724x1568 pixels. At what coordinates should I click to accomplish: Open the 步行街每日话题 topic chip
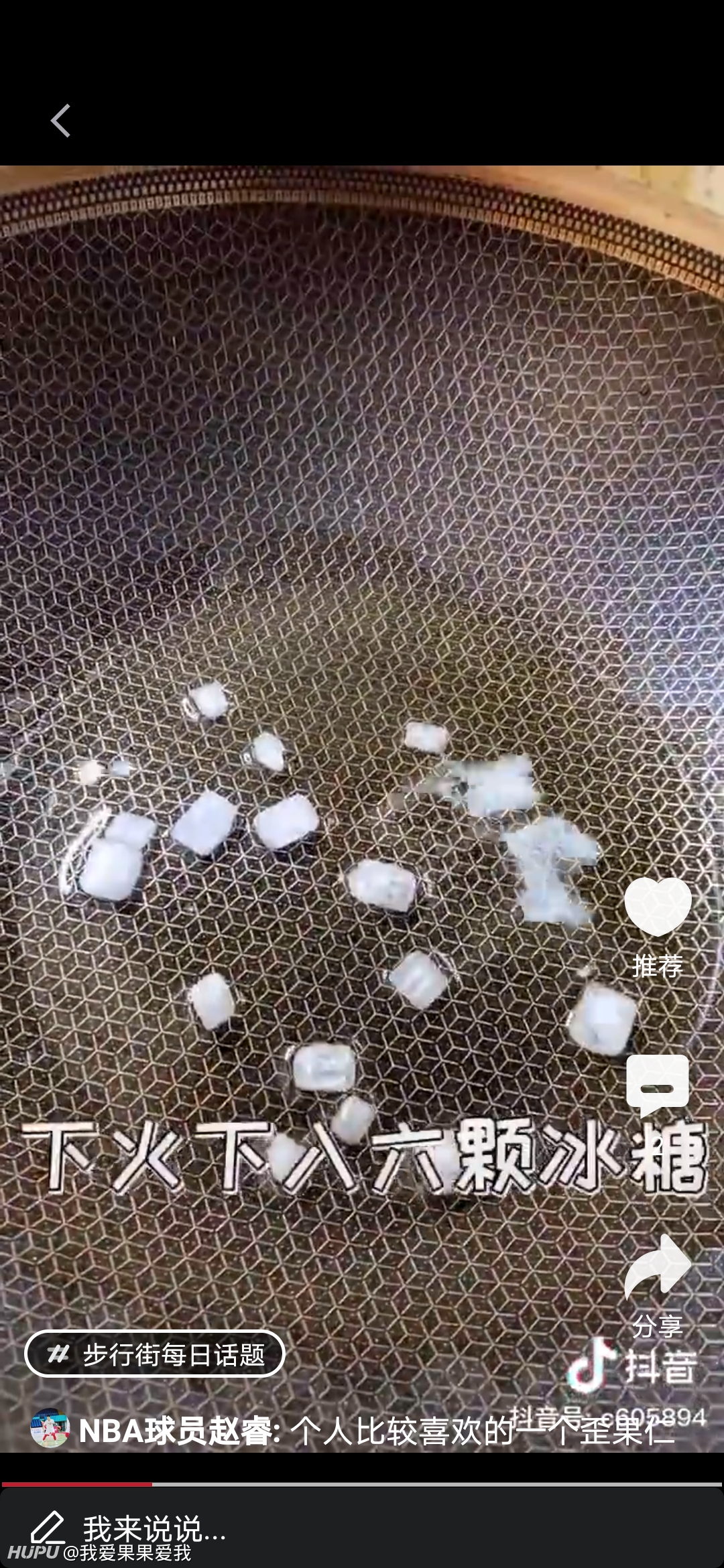(155, 1354)
